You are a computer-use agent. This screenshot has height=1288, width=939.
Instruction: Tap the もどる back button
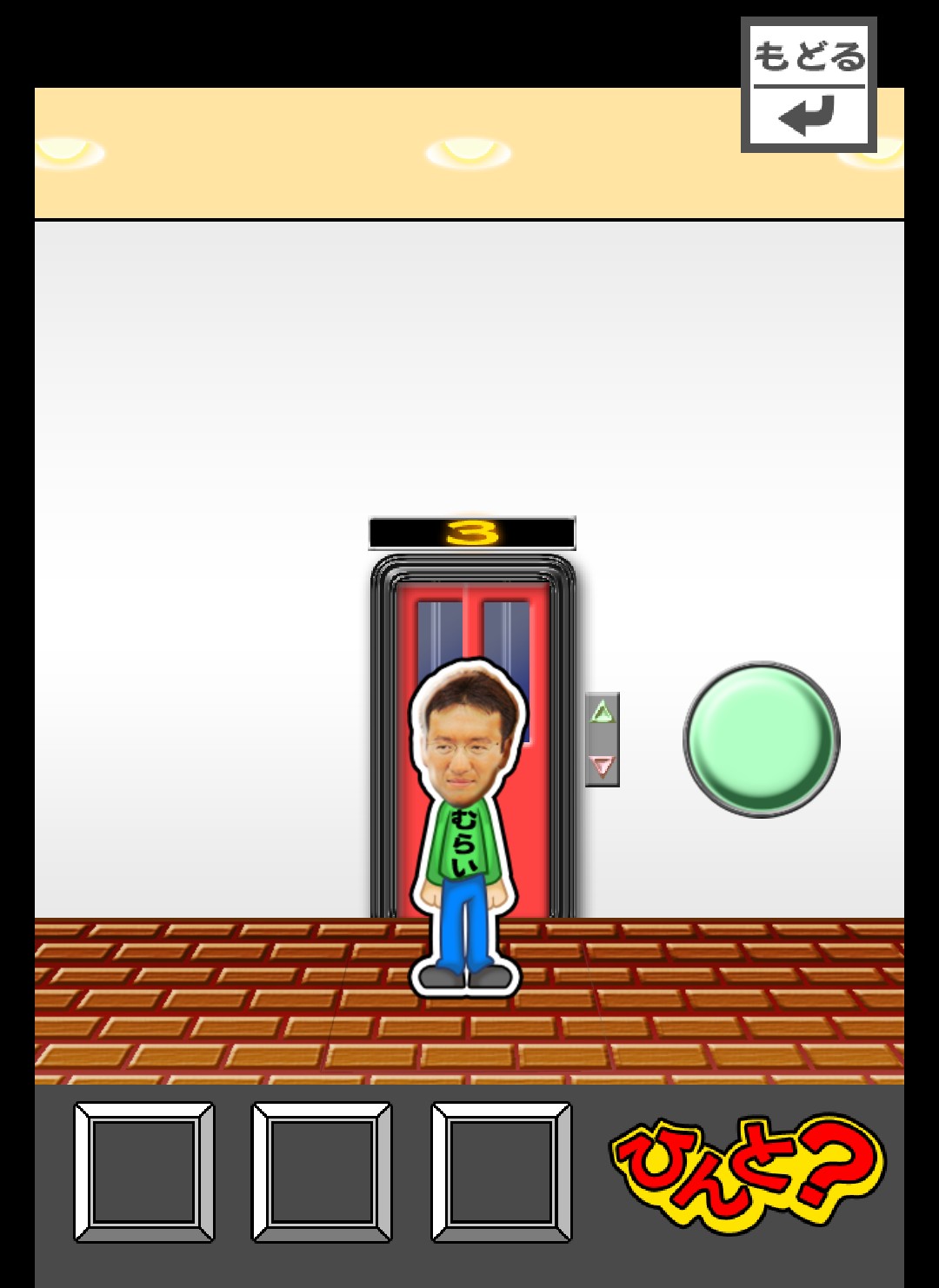coord(809,84)
